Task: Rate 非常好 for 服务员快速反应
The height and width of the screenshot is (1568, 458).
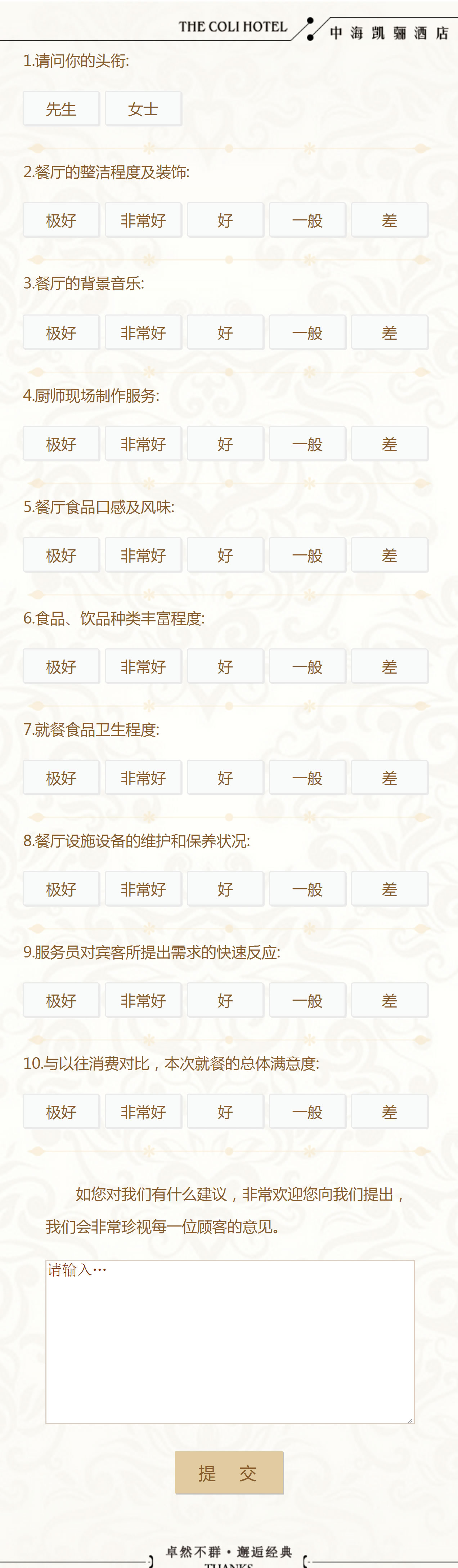Action: coord(143,1001)
